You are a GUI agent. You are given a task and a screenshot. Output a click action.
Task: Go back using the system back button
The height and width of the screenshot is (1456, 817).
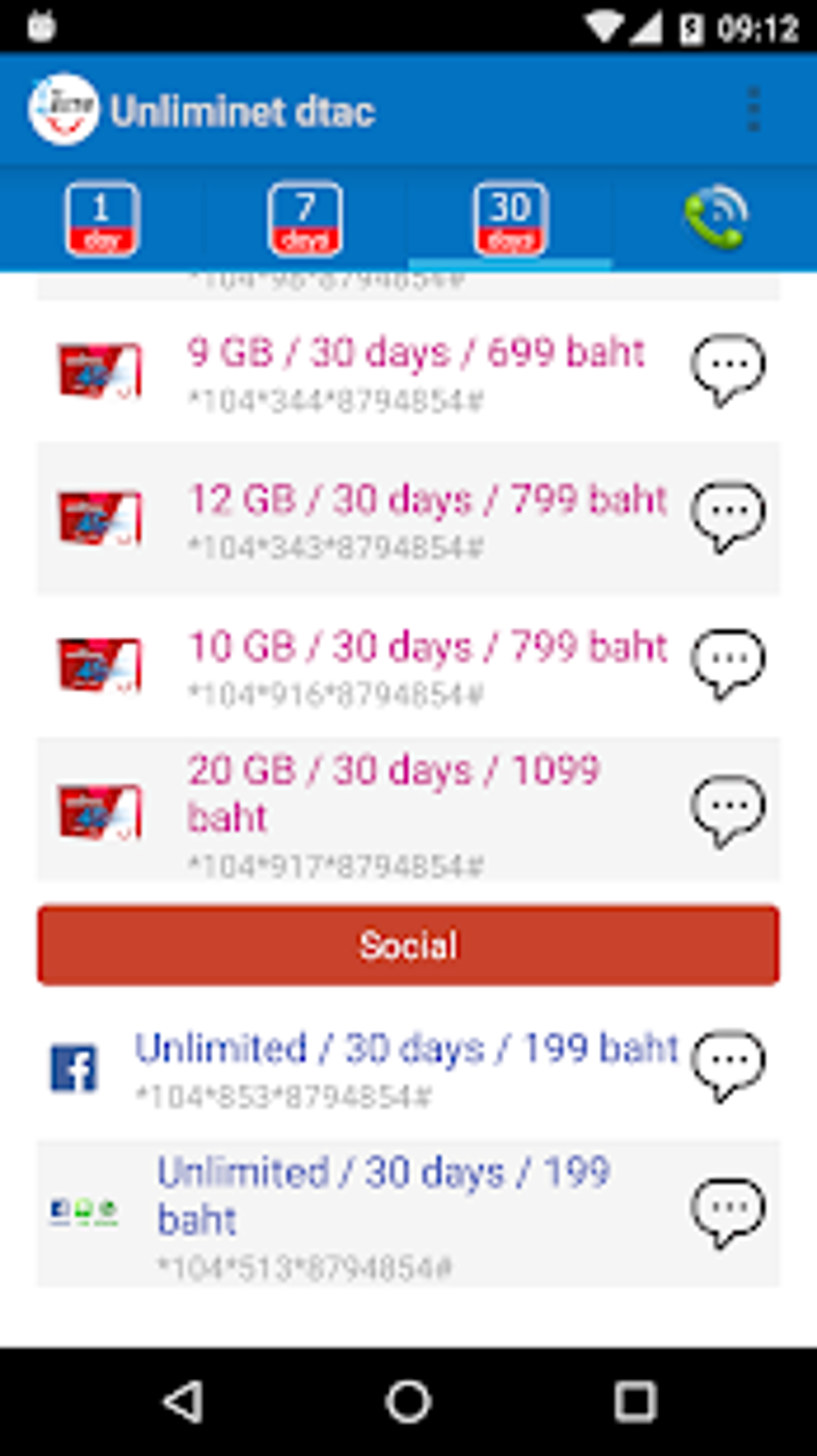pyautogui.click(x=183, y=1402)
